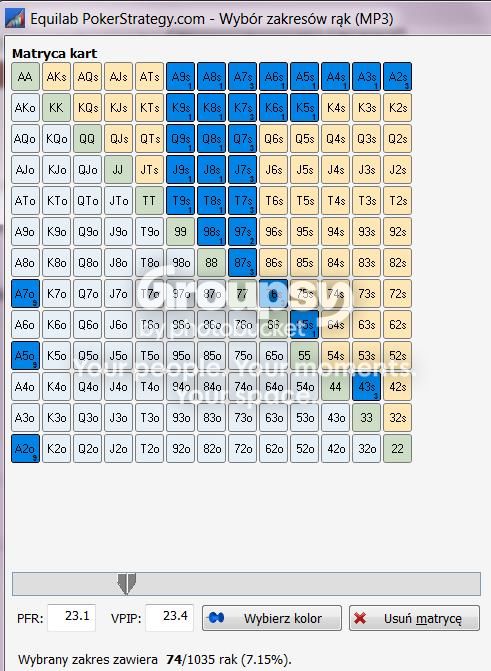Select the K2s hand cell
This screenshot has width=491, height=671.
click(397, 107)
